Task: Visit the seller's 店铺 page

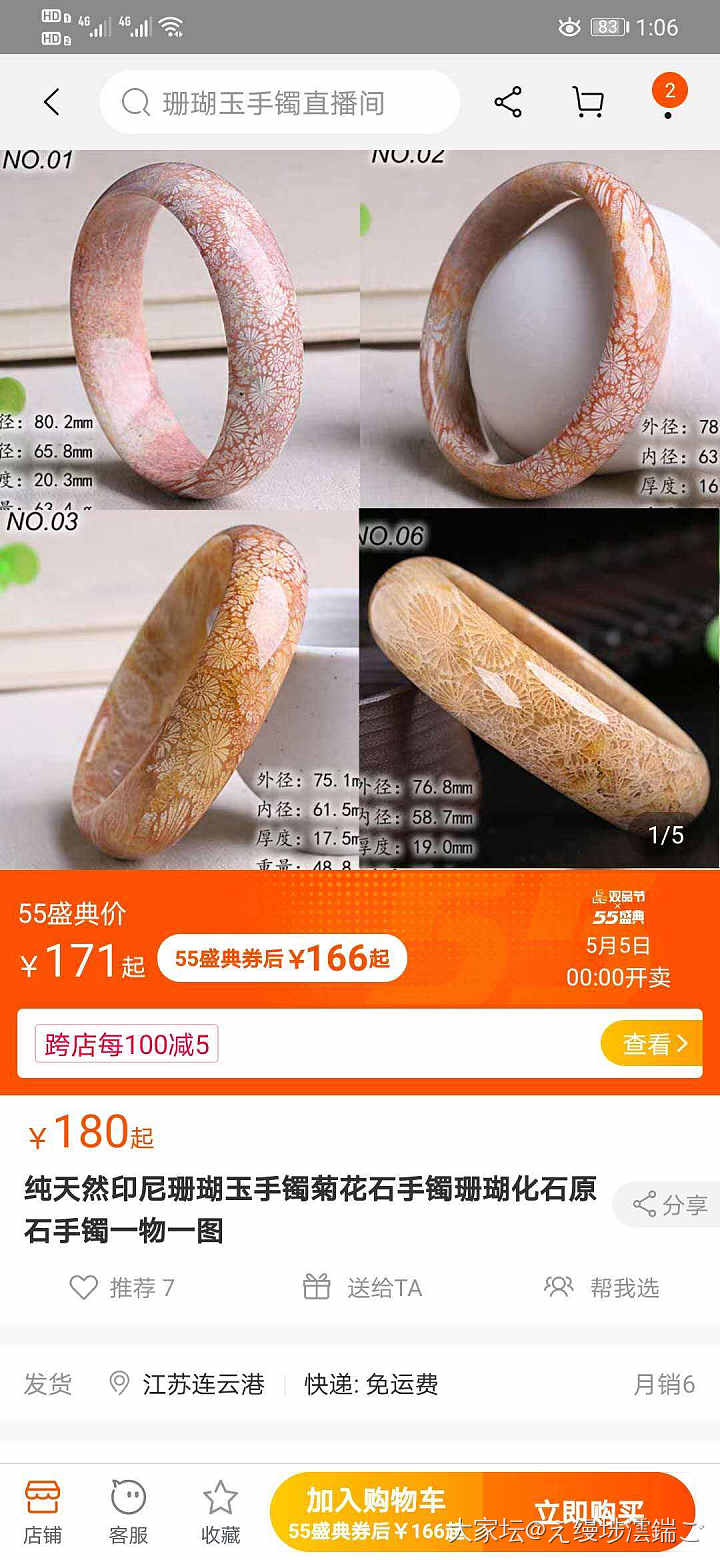Action: [x=42, y=1511]
